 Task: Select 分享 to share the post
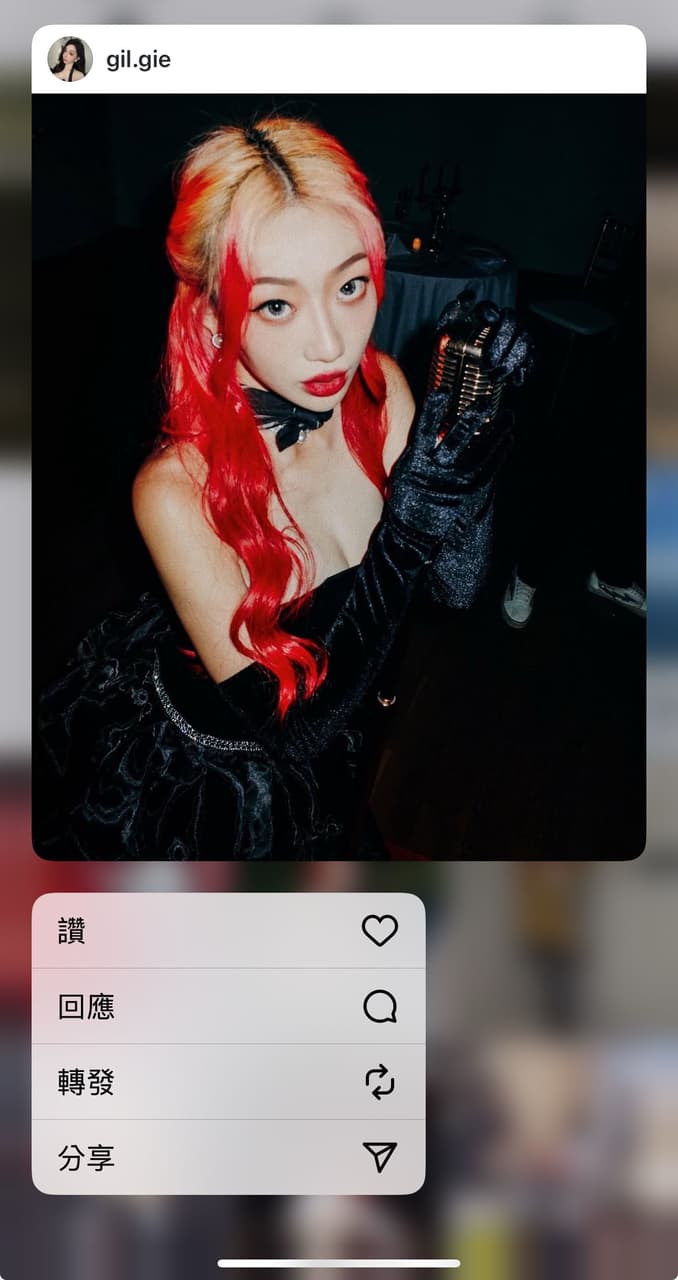pos(228,1157)
